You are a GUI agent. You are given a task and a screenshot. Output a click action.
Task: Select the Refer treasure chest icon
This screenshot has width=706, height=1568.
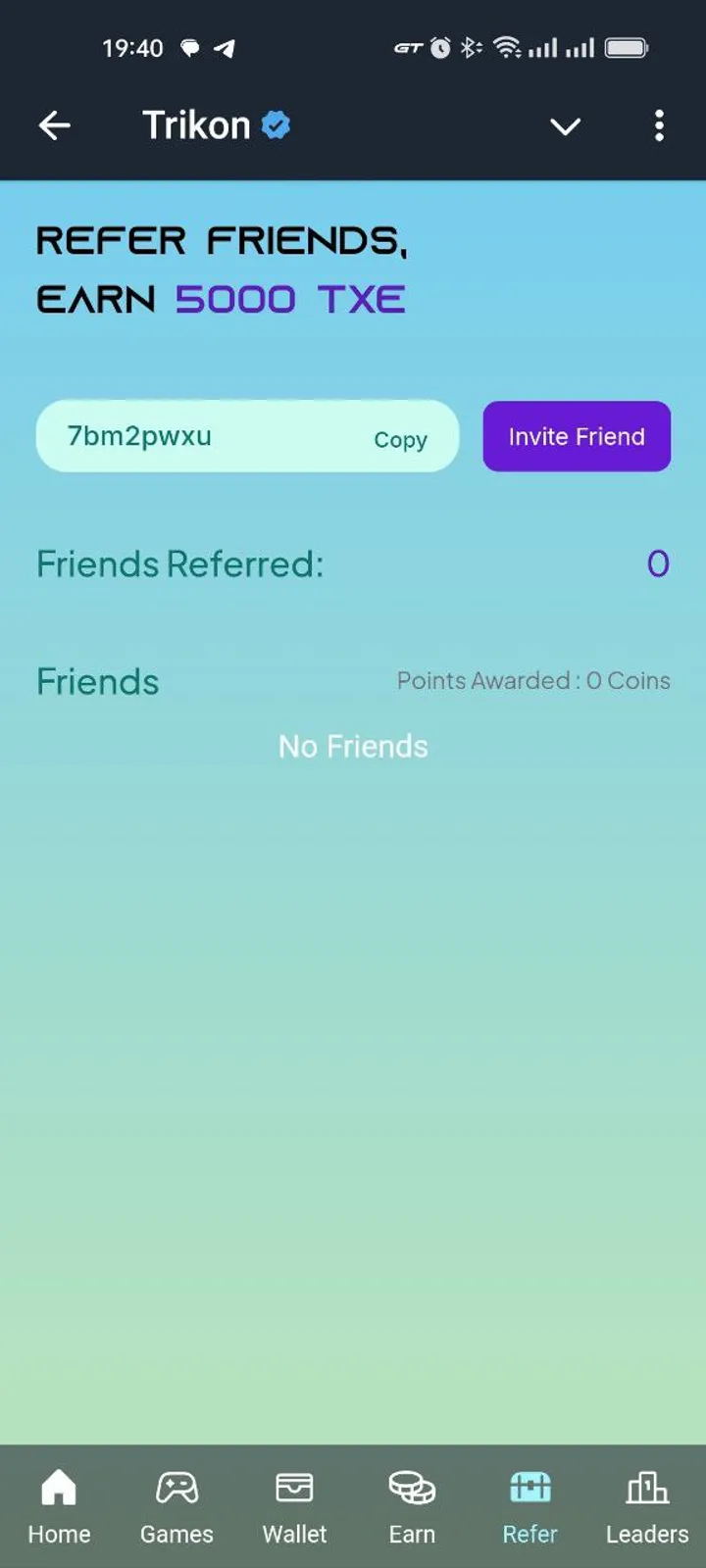[529, 1488]
